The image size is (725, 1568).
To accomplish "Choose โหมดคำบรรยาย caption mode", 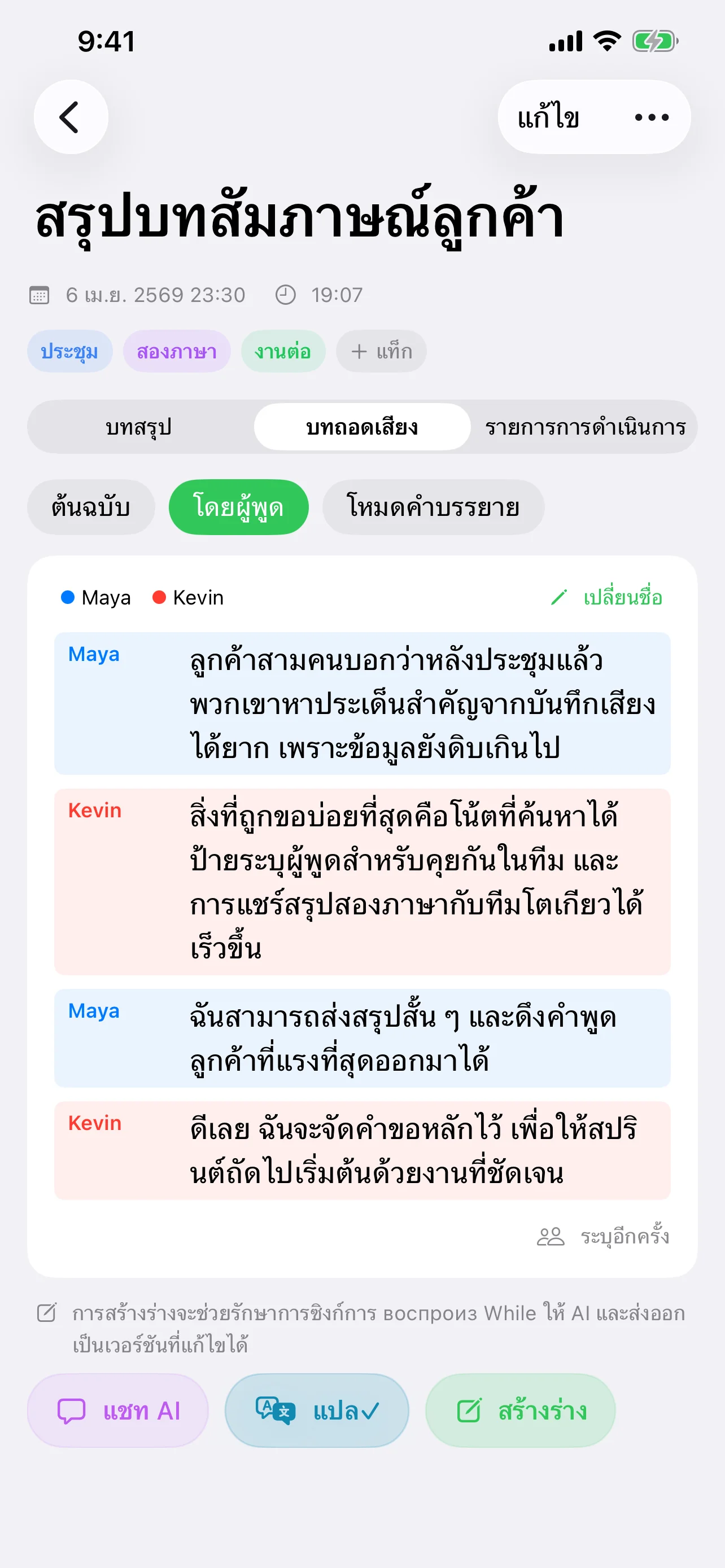I will [433, 507].
